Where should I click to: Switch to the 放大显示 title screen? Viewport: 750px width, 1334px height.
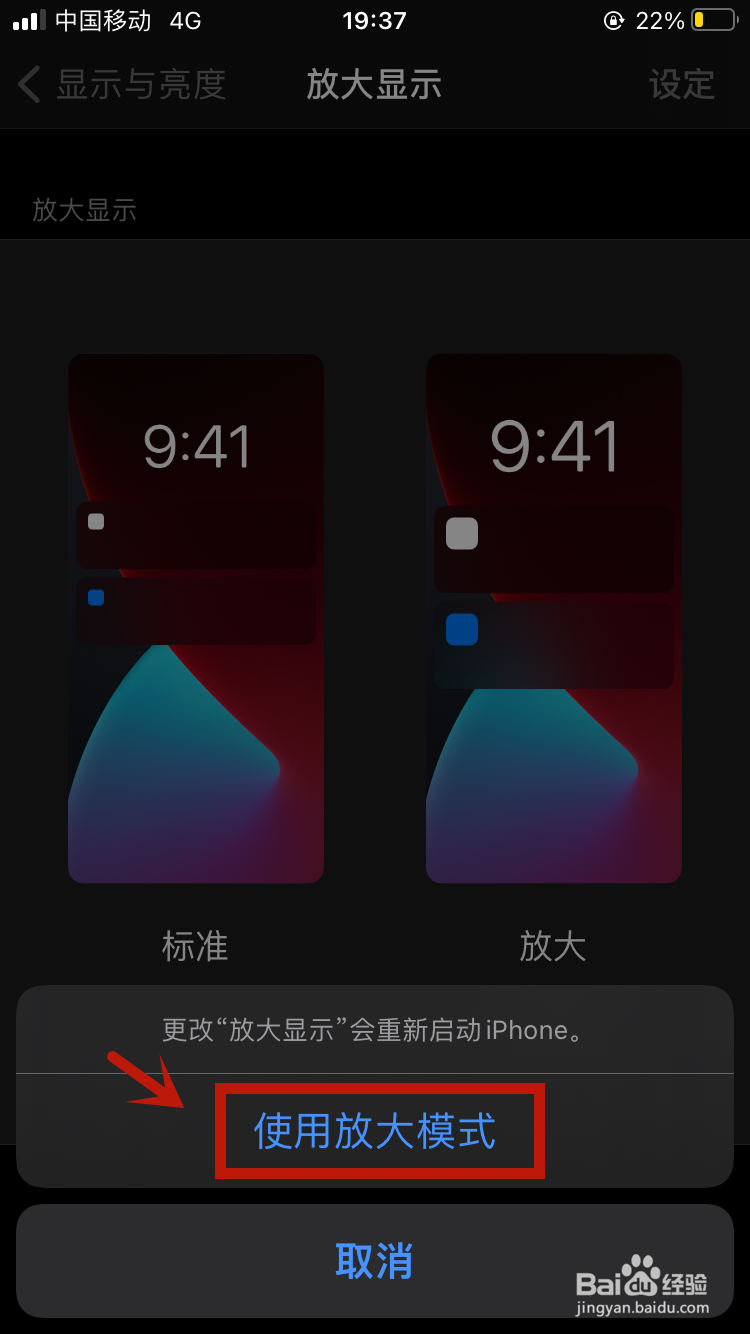coord(373,85)
